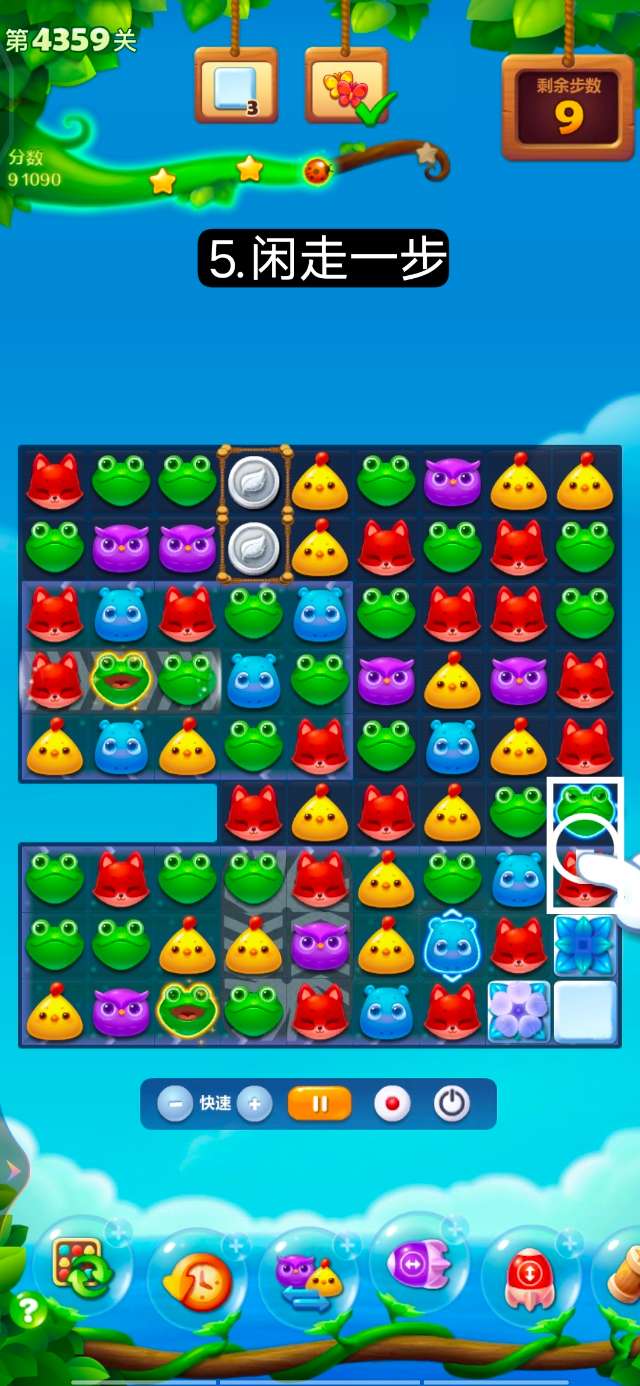Use the clock rewind booster
The height and width of the screenshot is (1386, 640).
click(196, 1280)
